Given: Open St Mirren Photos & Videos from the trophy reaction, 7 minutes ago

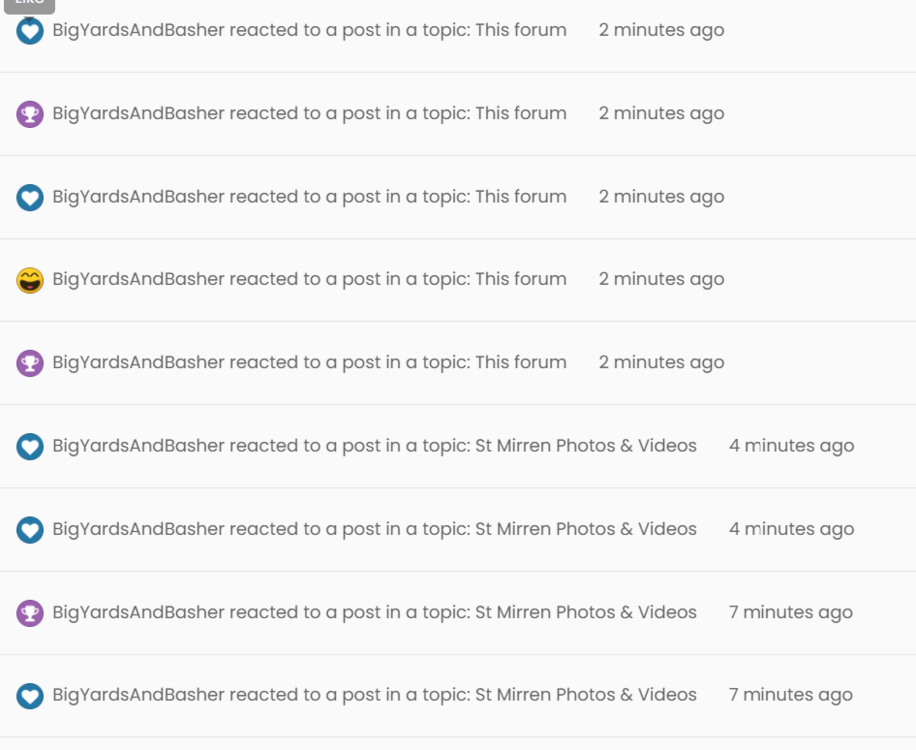Looking at the screenshot, I should [x=586, y=612].
